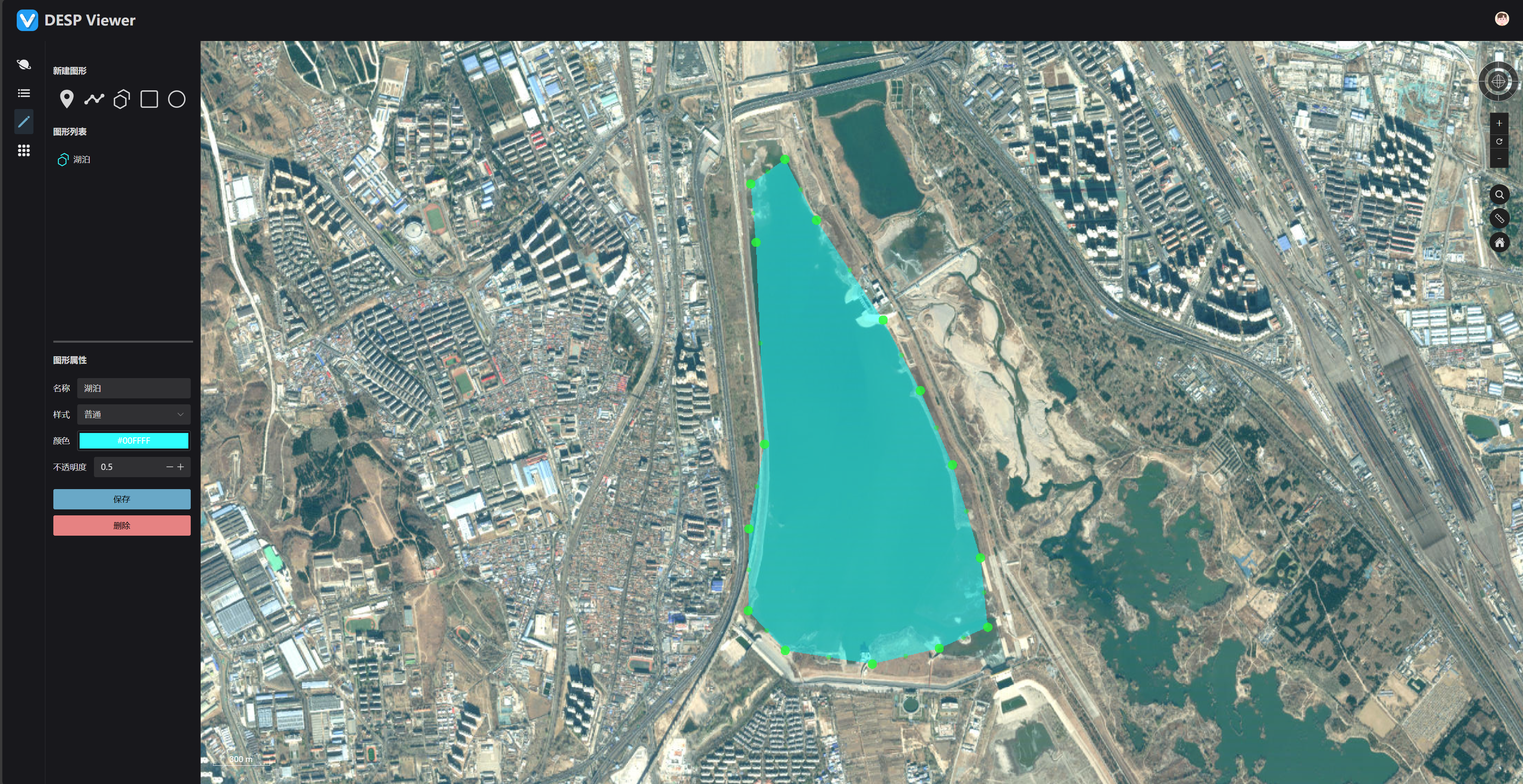Increase opacity with the plus stepper
Viewport: 1523px width, 784px height.
point(181,467)
